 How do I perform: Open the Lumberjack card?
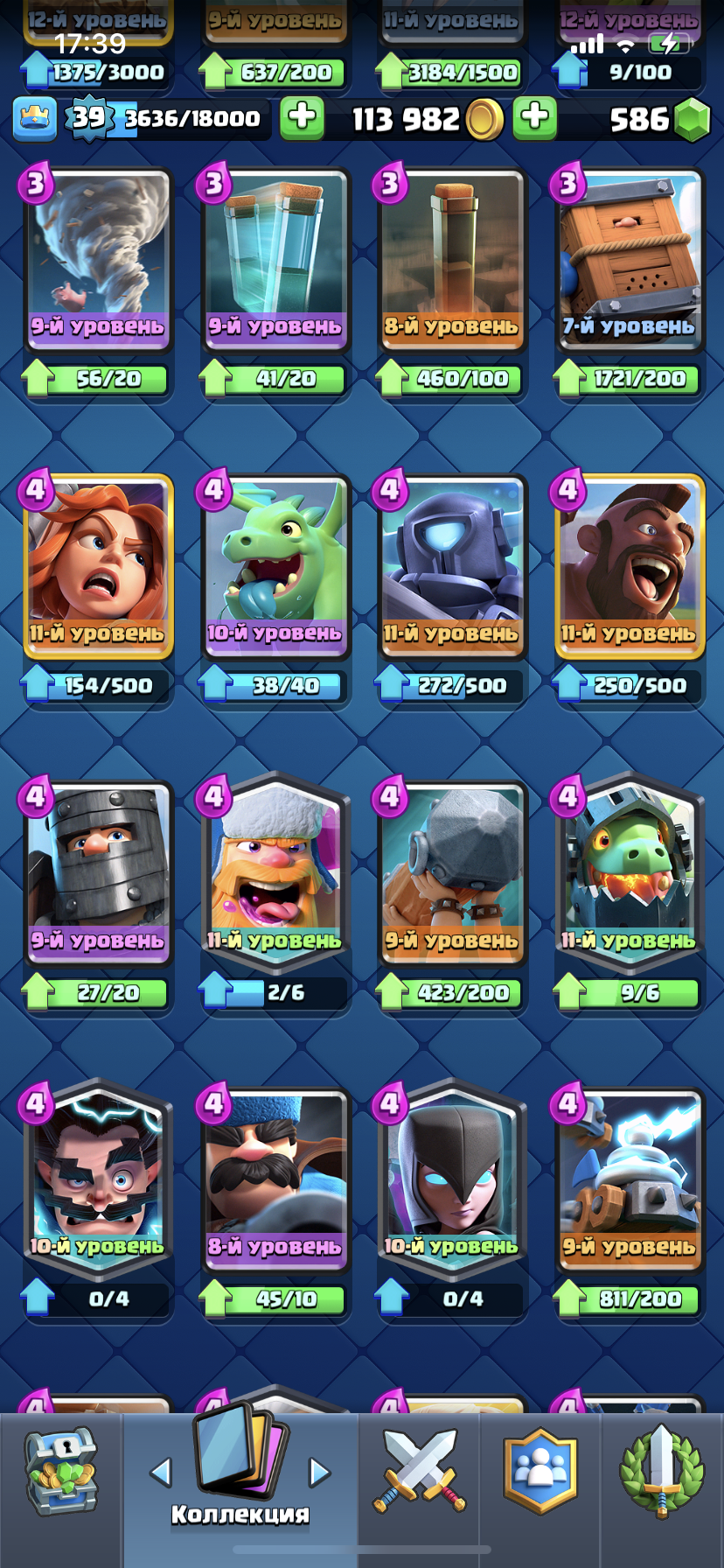point(275,874)
